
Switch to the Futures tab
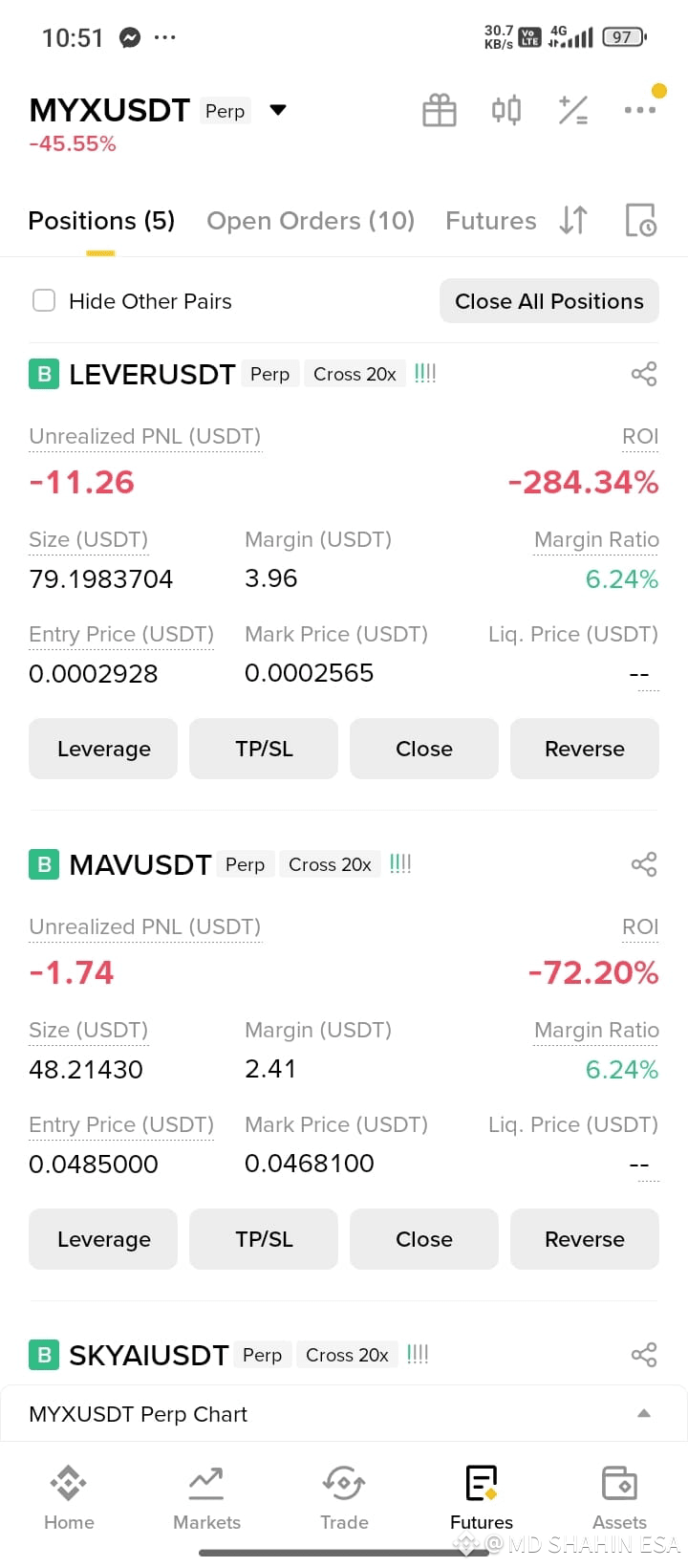pyautogui.click(x=491, y=221)
